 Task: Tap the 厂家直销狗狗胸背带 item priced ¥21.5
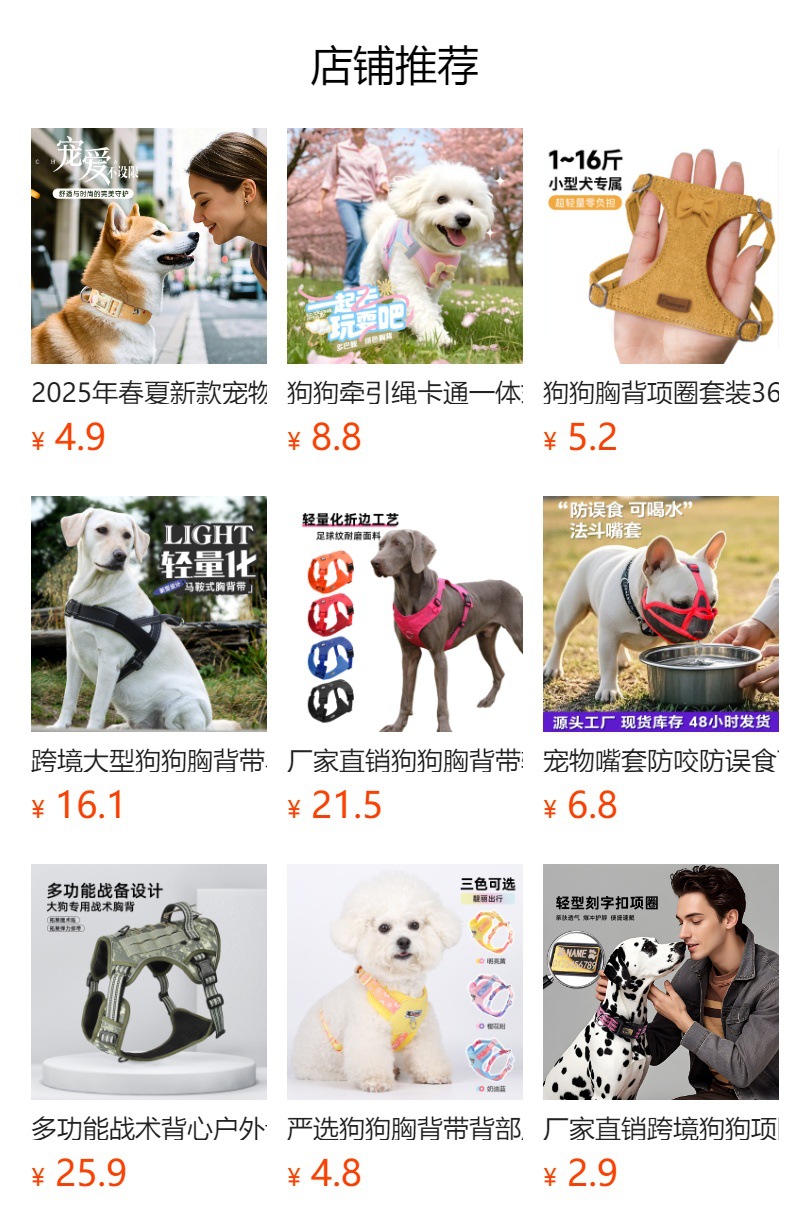[x=405, y=660]
